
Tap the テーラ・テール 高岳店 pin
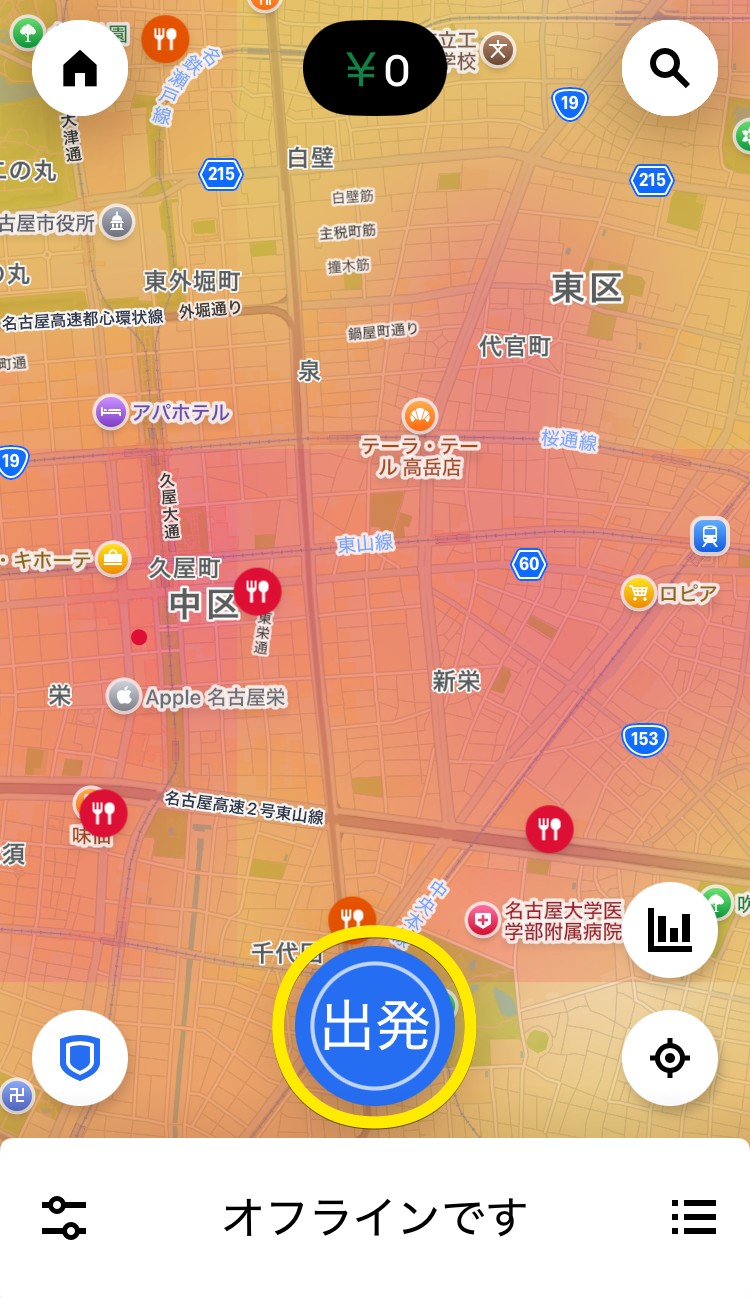[420, 417]
